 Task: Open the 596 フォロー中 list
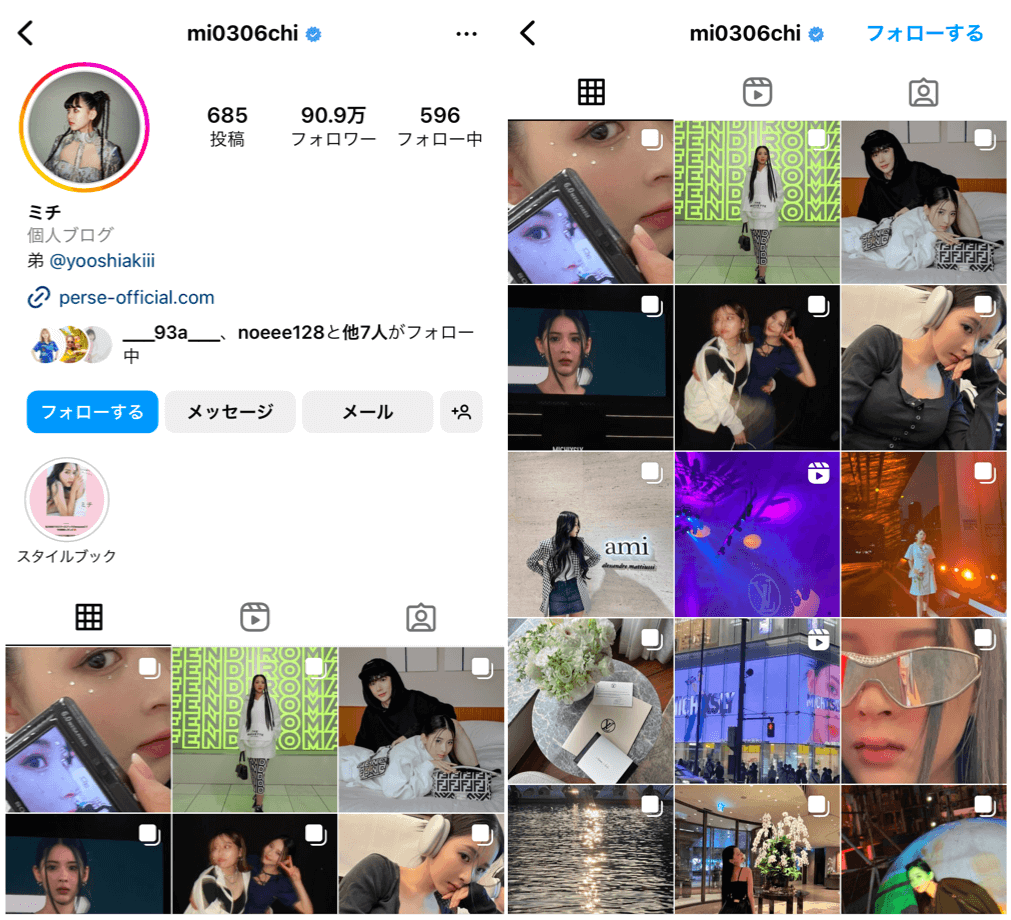(x=439, y=126)
